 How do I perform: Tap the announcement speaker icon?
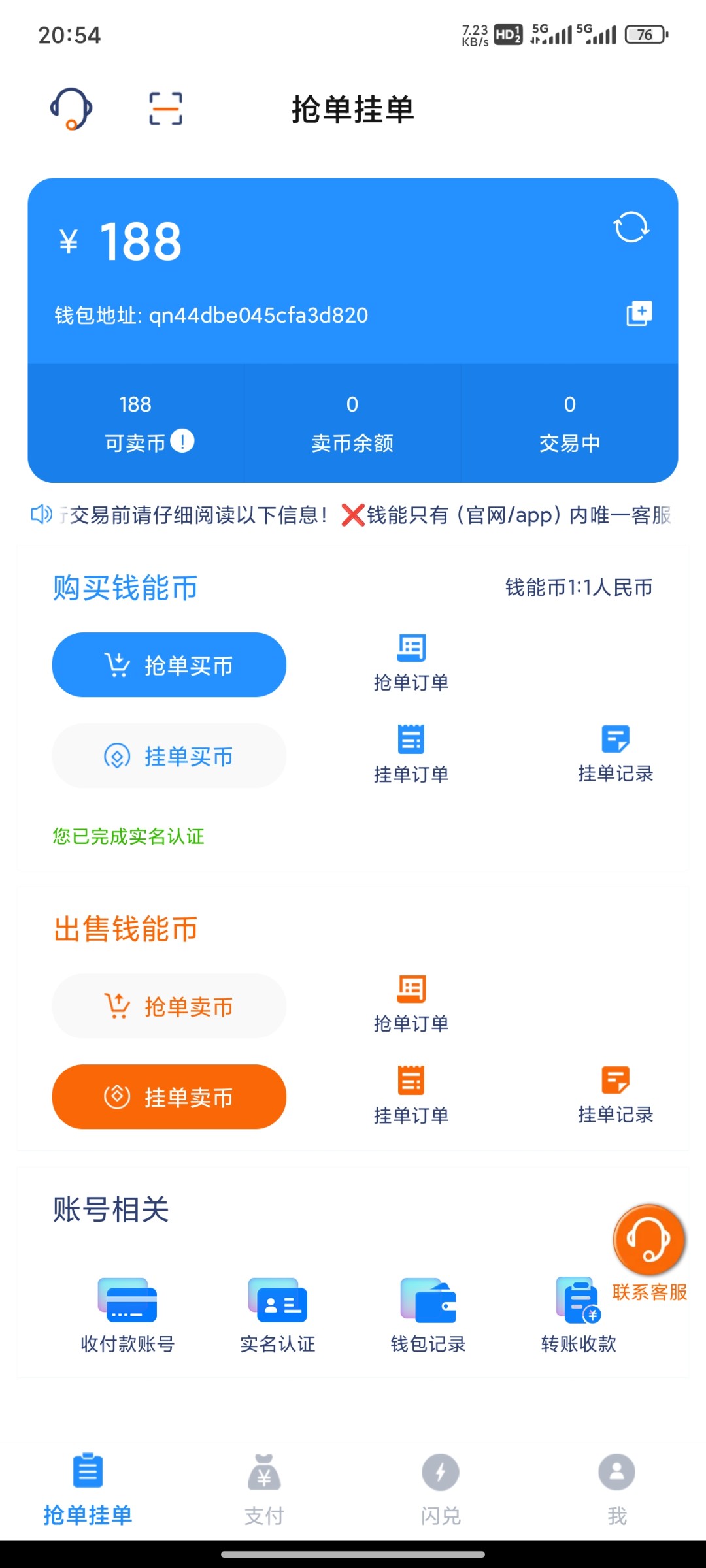[42, 515]
